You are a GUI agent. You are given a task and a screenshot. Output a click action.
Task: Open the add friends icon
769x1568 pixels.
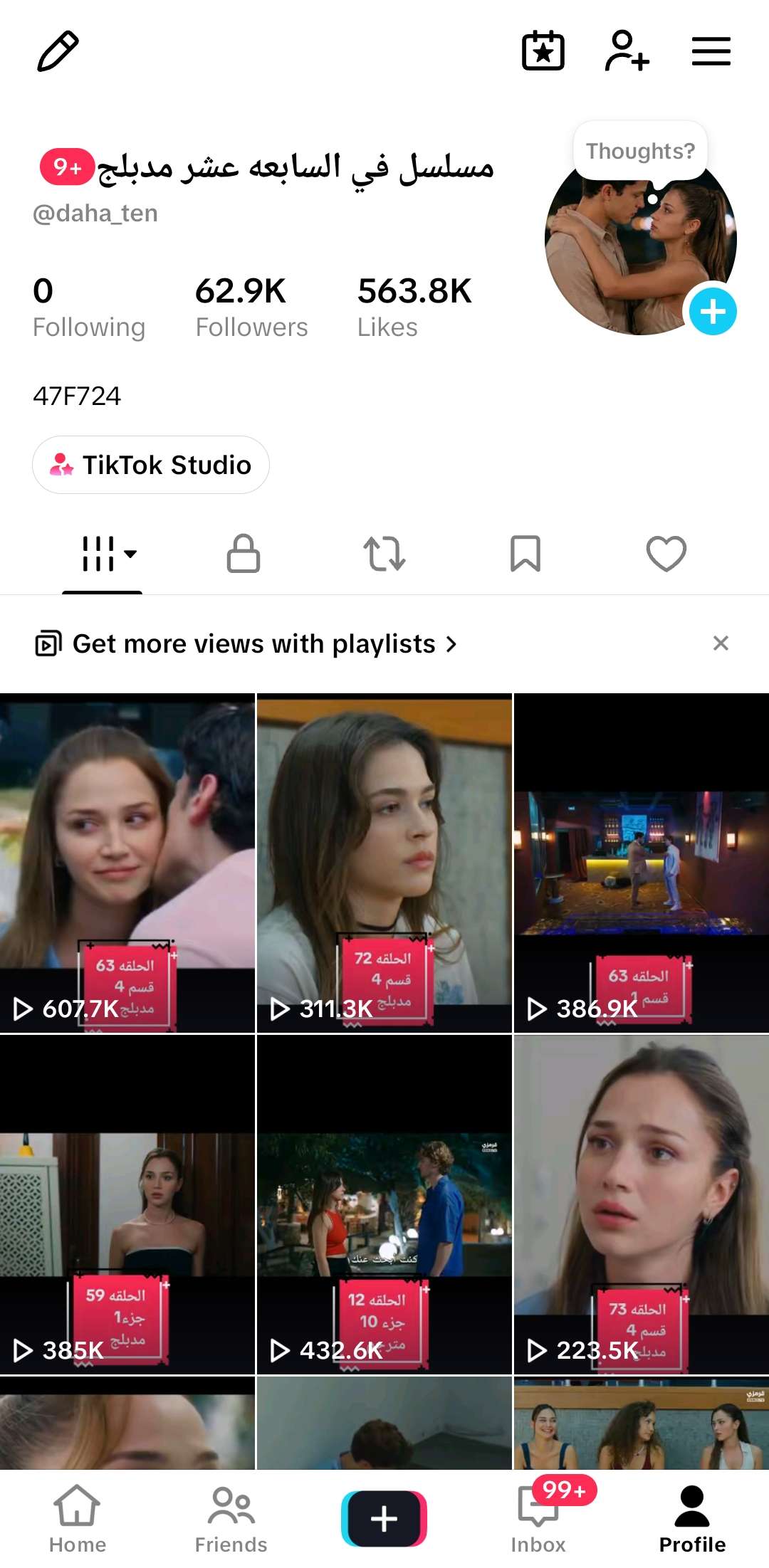point(627,51)
